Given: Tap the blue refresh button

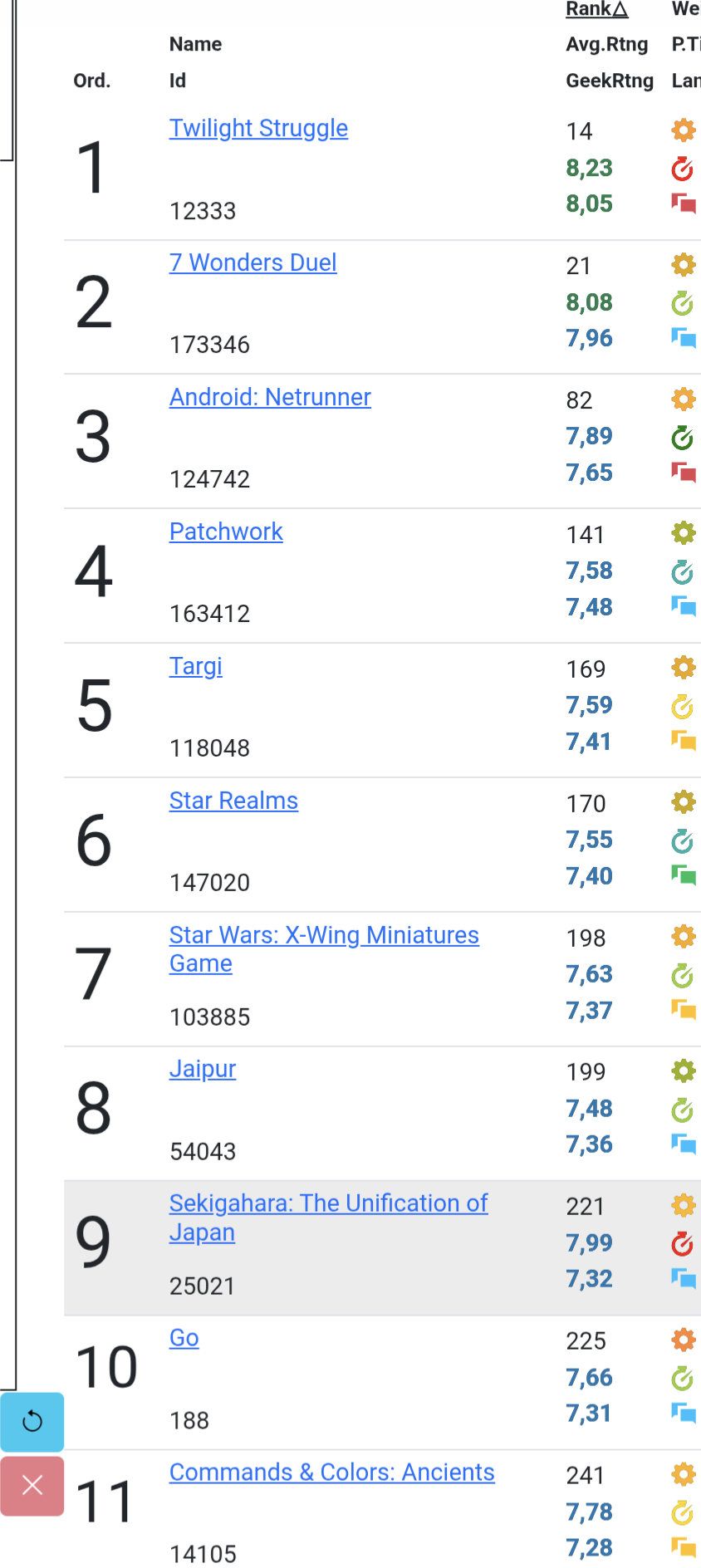Looking at the screenshot, I should [x=32, y=1421].
